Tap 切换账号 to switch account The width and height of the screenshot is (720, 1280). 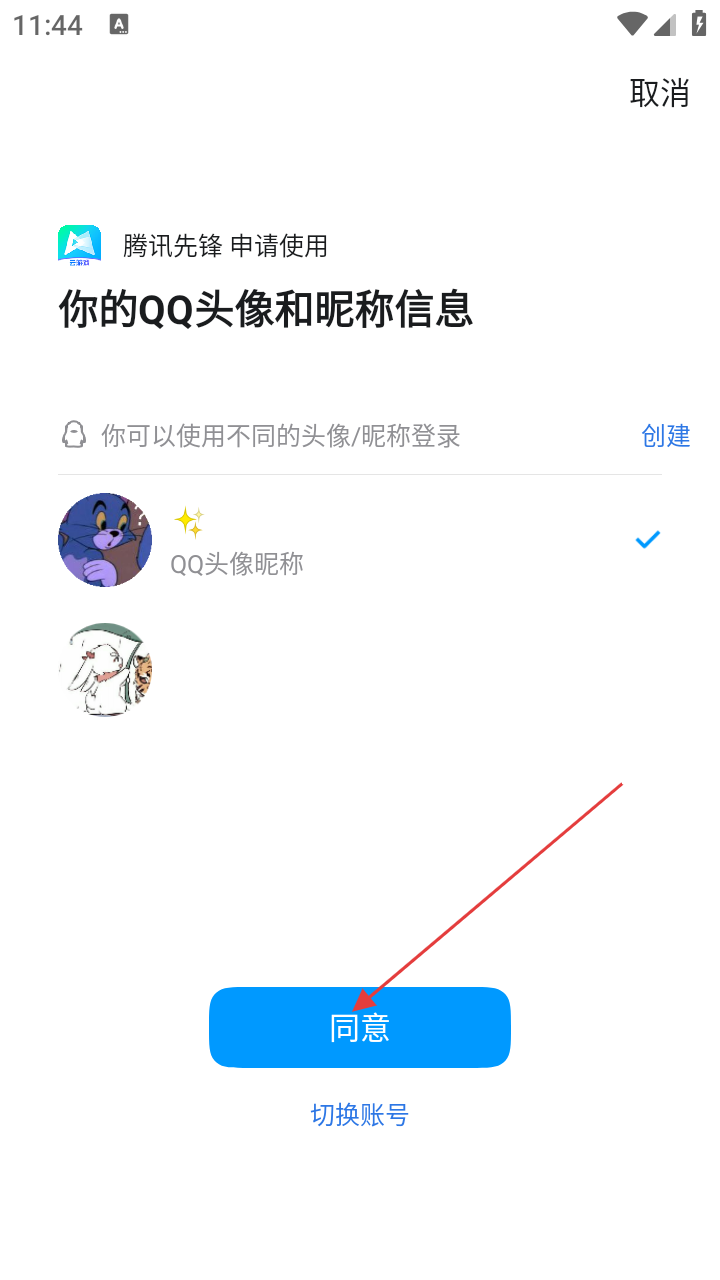pyautogui.click(x=360, y=1115)
